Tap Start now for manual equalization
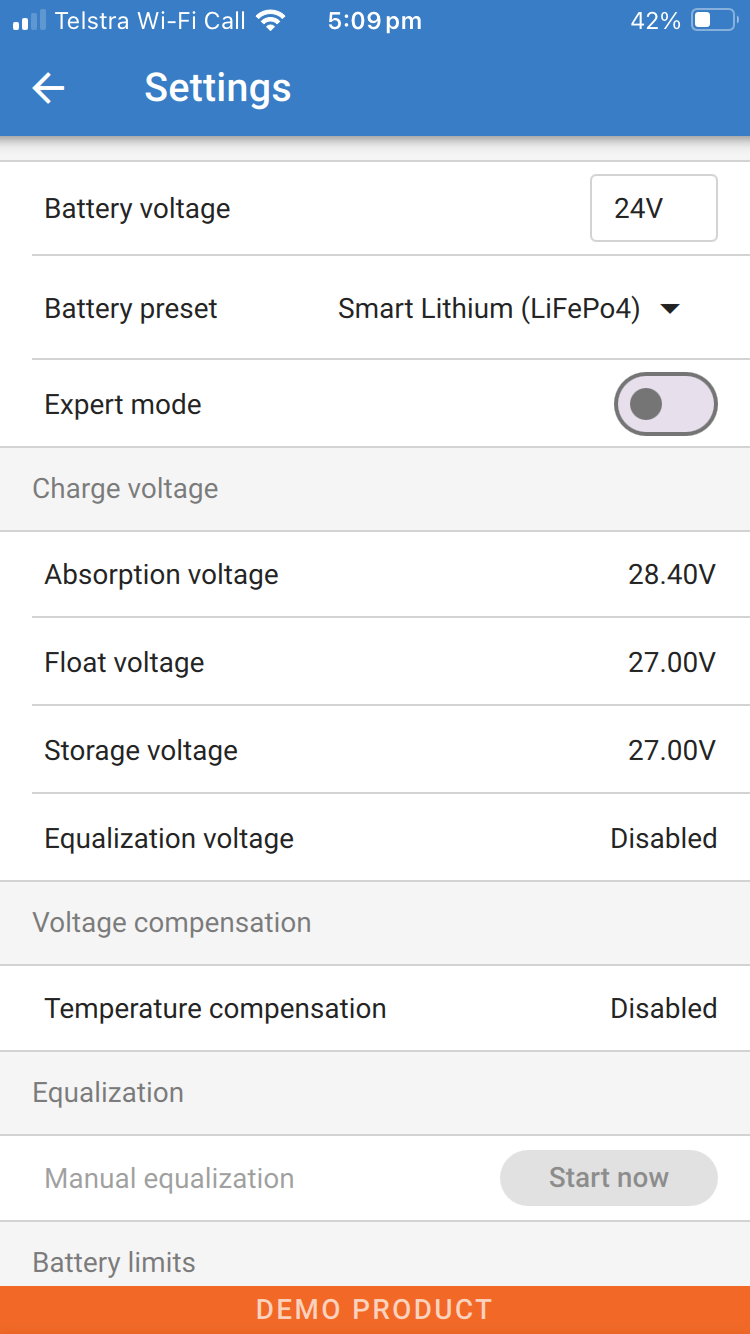The height and width of the screenshot is (1334, 750). tap(609, 1178)
